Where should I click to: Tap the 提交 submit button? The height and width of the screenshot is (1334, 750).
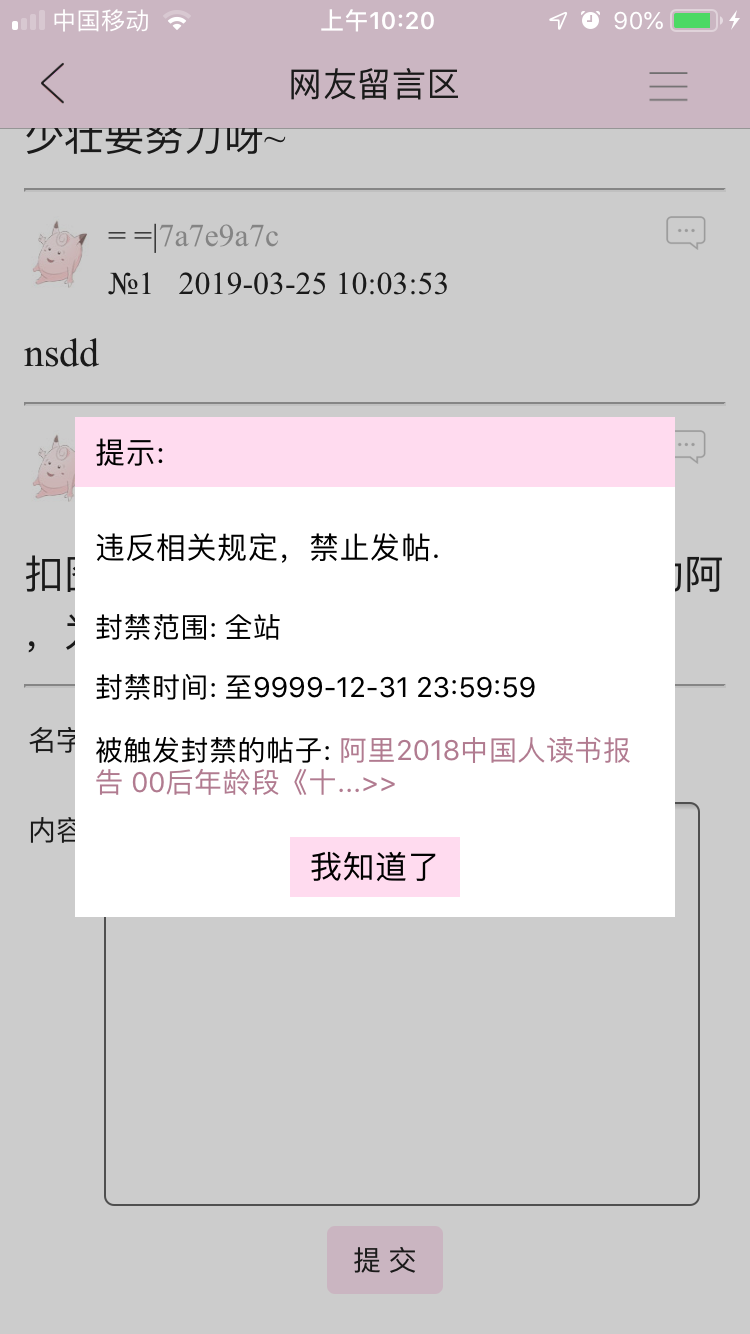coord(385,1260)
